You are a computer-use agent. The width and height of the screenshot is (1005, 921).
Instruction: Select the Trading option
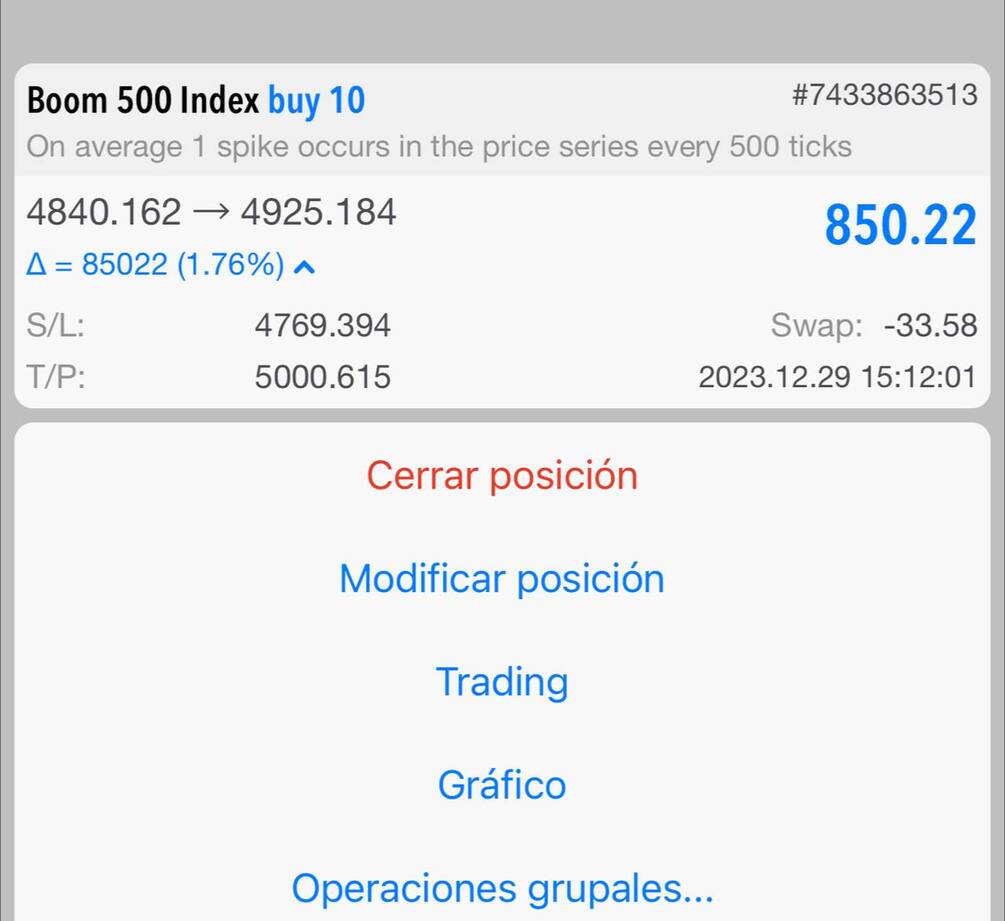(502, 682)
